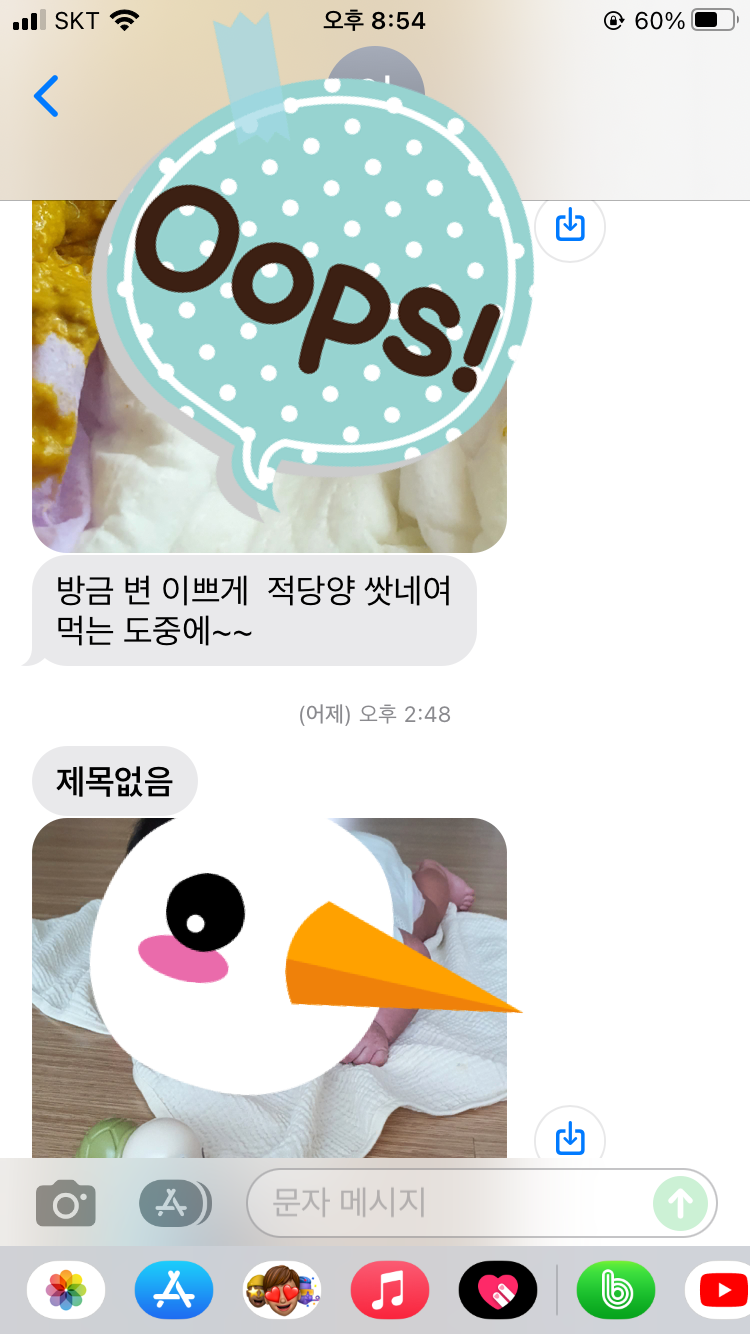The height and width of the screenshot is (1334, 750).
Task: Go back to the message list
Action: coord(46,96)
